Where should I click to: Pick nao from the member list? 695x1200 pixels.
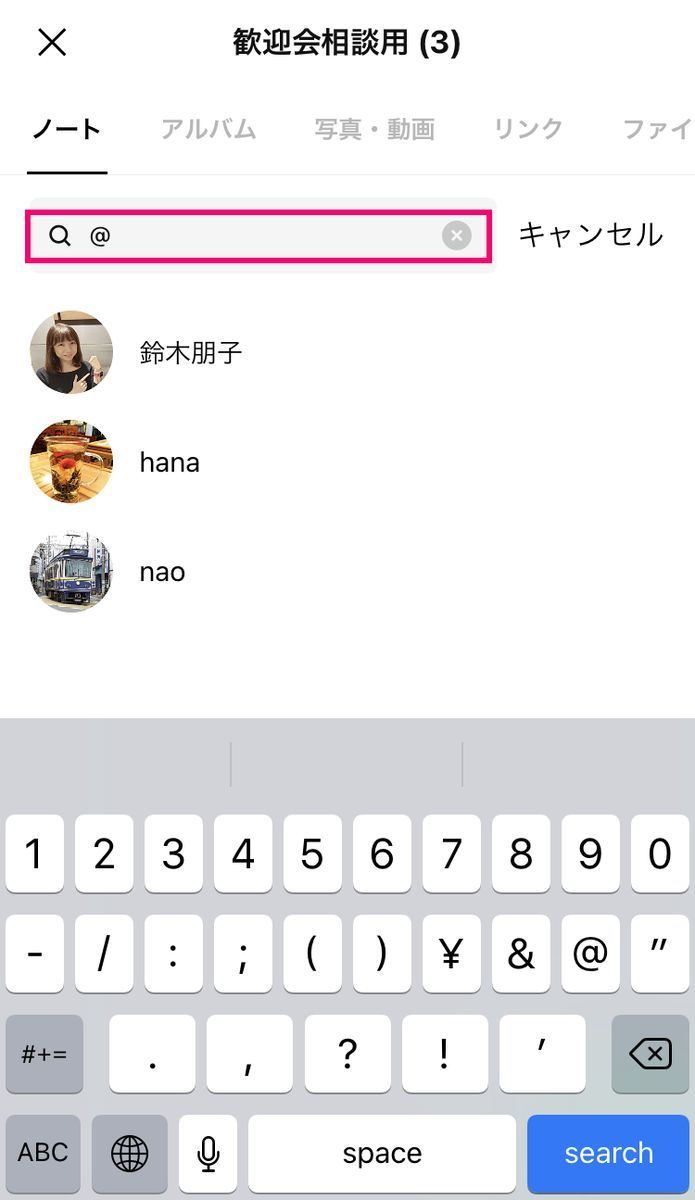pyautogui.click(x=347, y=572)
